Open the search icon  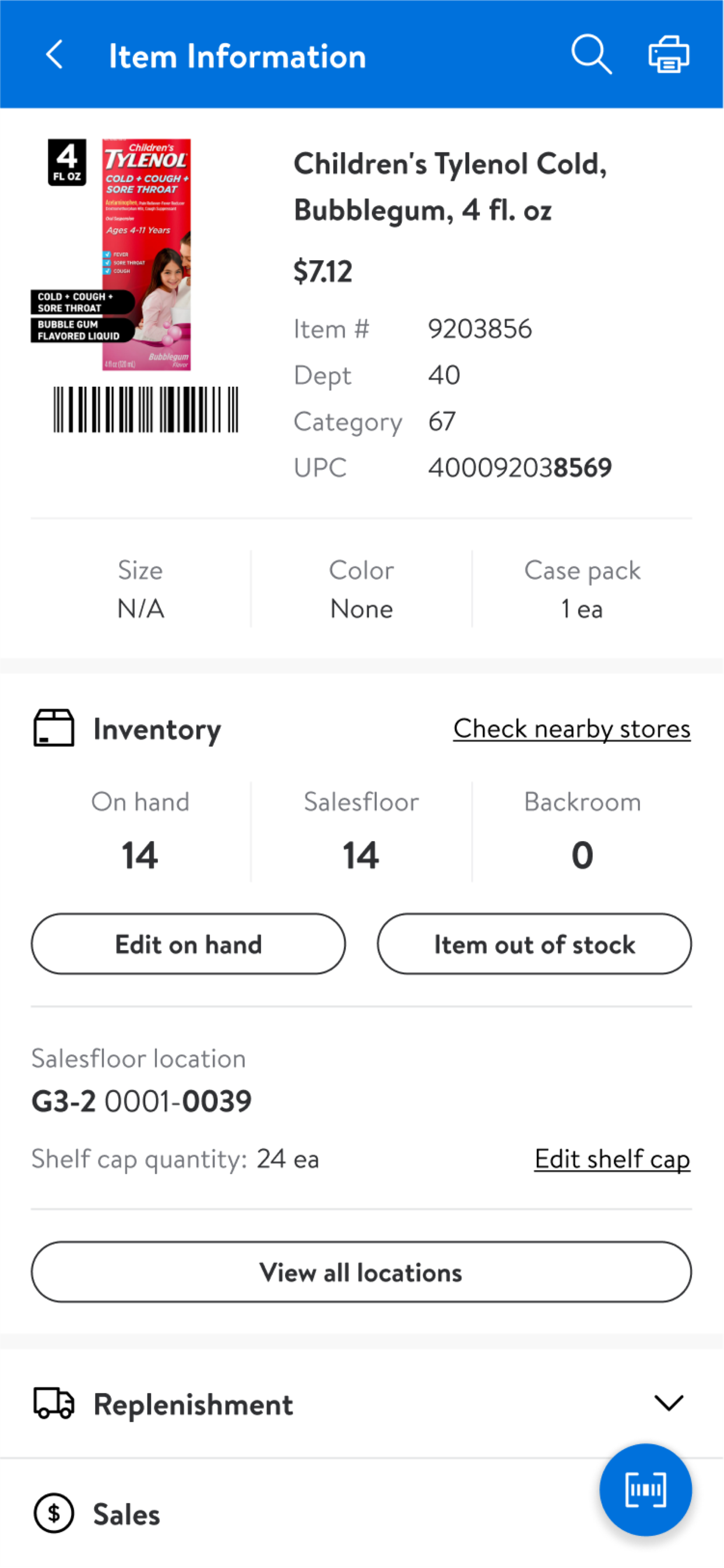591,55
